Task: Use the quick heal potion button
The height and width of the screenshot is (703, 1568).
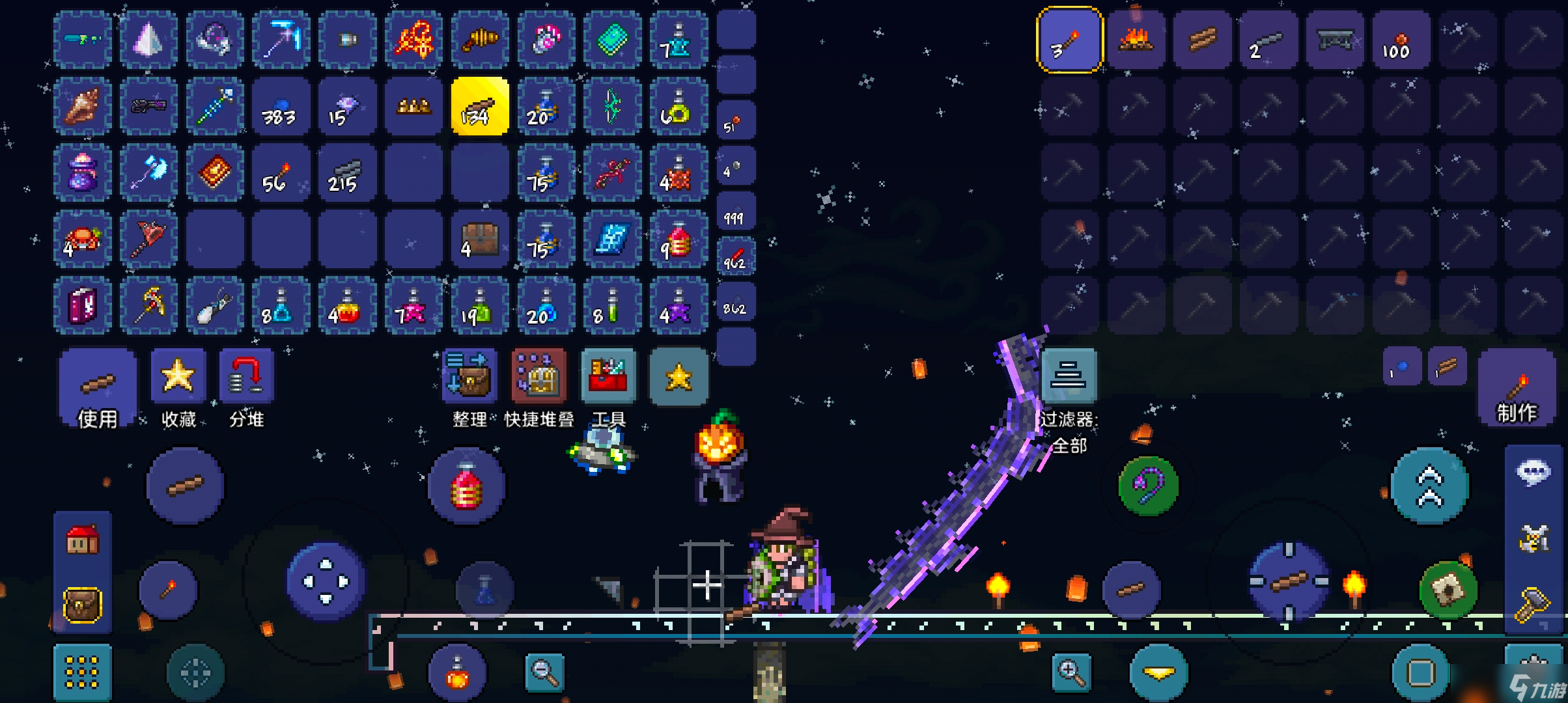Action: click(466, 486)
